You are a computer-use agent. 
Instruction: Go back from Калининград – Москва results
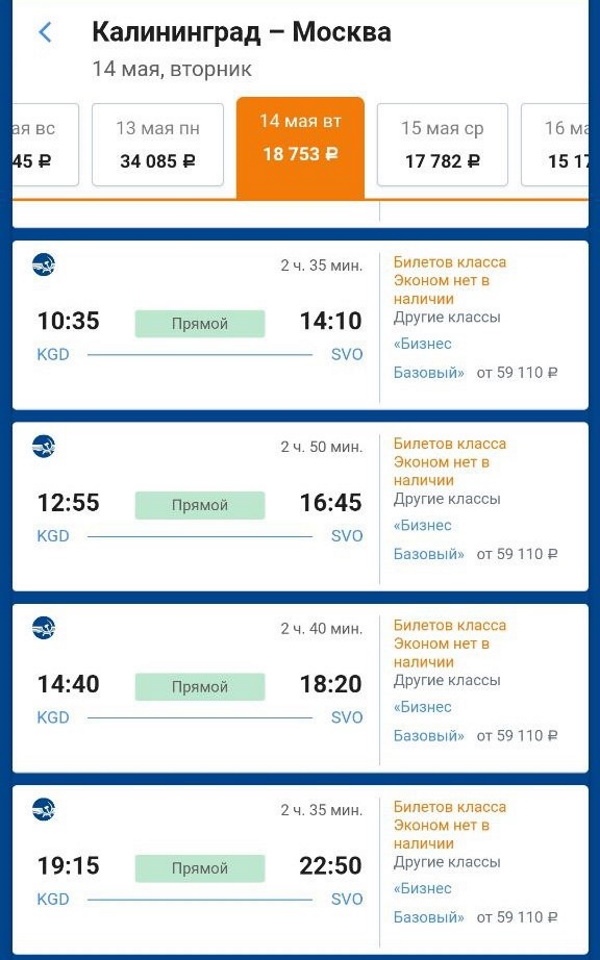pos(44,32)
